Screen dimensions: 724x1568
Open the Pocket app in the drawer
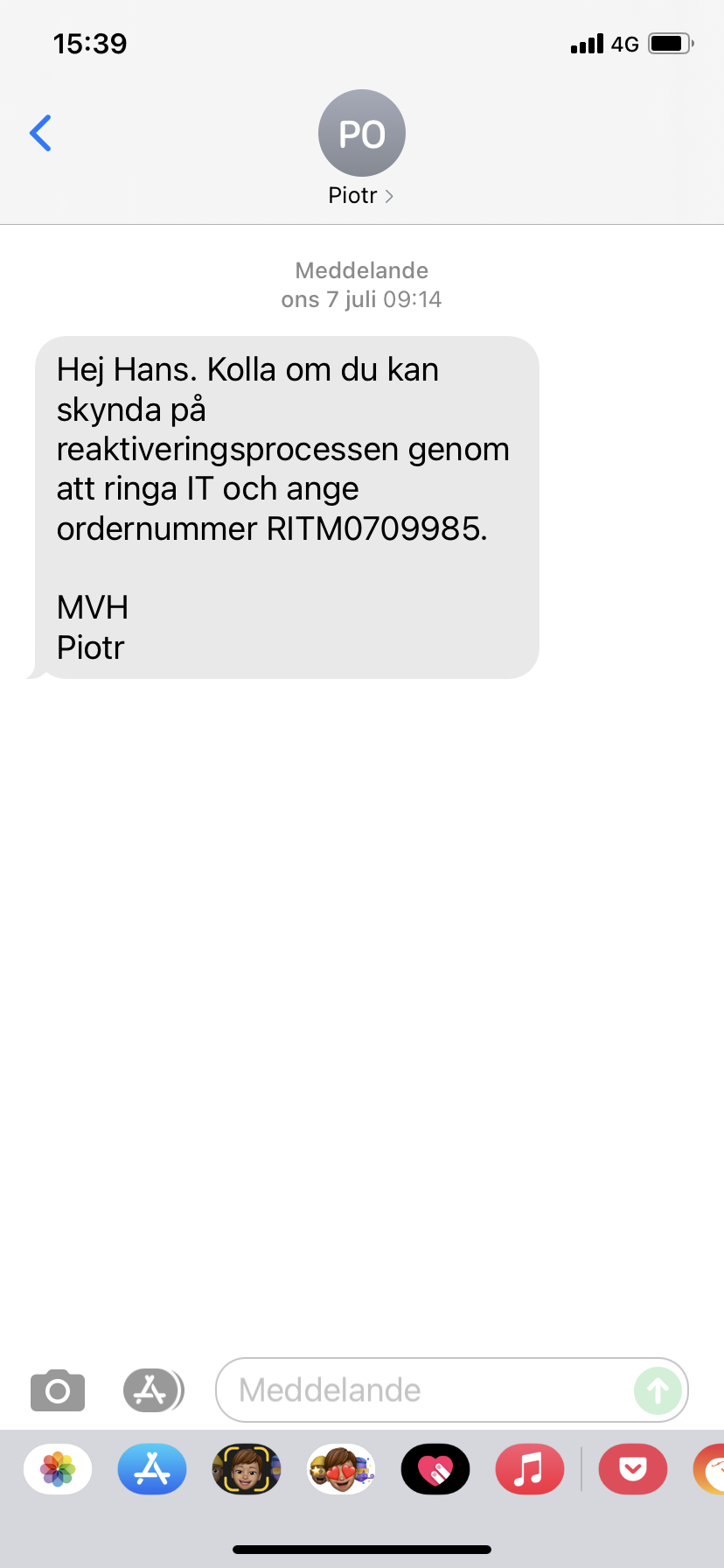(633, 1468)
